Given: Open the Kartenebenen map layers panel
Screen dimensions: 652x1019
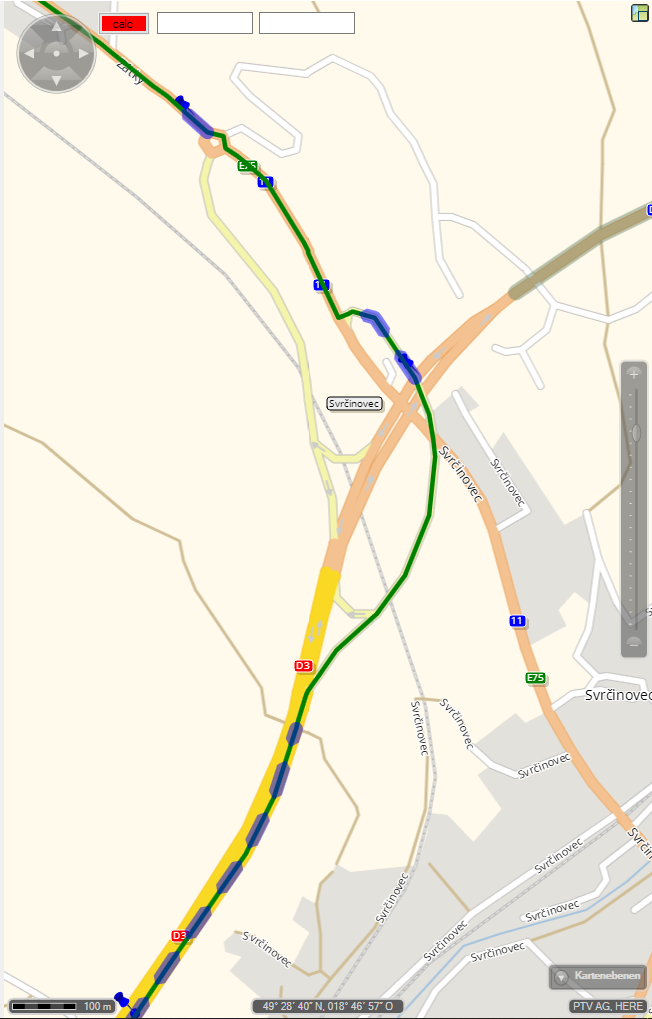Looking at the screenshot, I should click(598, 976).
